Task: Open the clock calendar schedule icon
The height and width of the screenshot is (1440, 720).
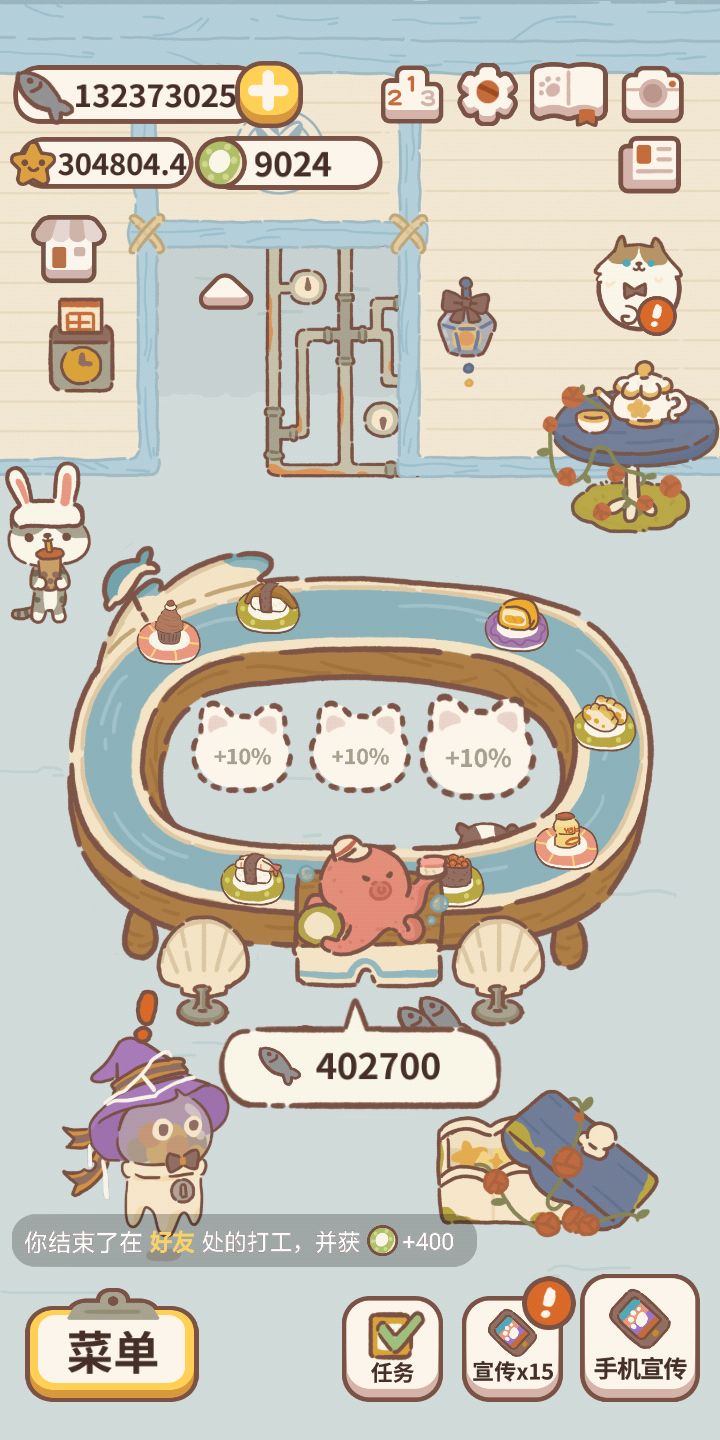Action: coord(81,344)
